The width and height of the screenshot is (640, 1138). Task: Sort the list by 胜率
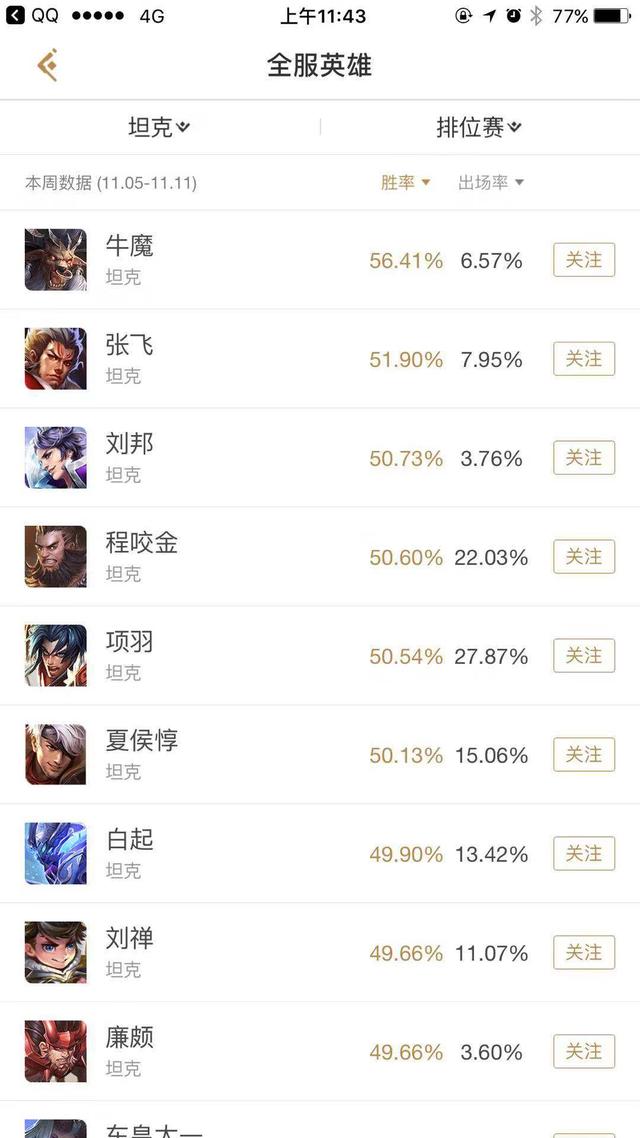tap(405, 183)
